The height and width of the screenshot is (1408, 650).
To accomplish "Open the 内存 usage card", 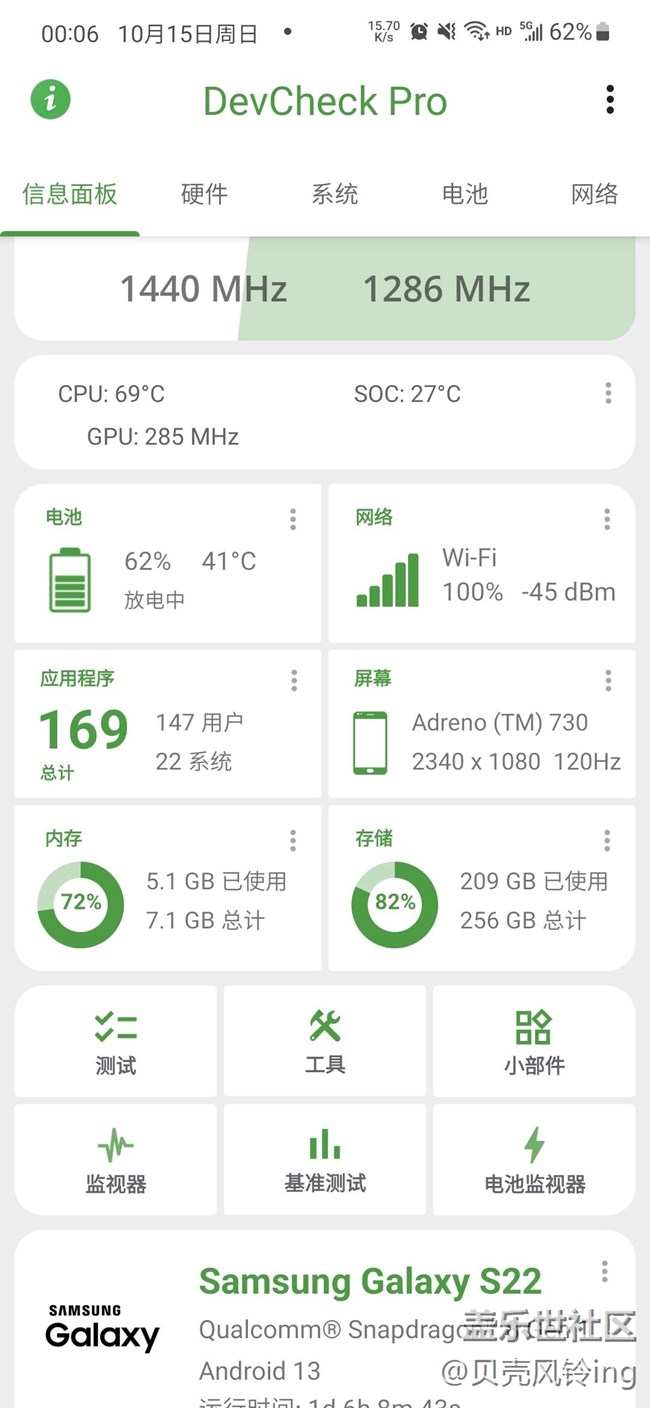I will 167,889.
